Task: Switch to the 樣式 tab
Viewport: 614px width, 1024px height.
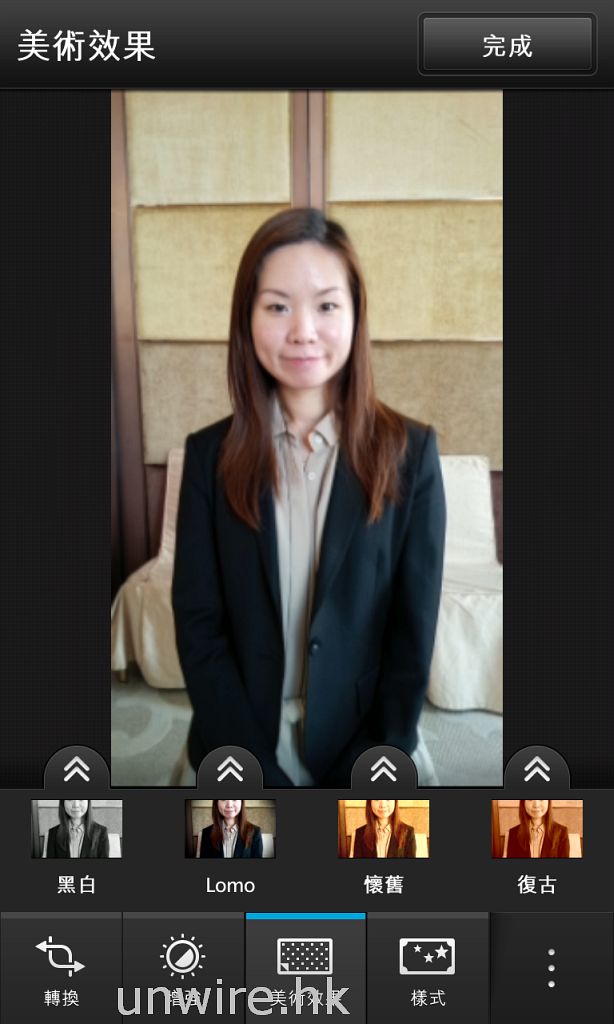Action: (x=427, y=968)
